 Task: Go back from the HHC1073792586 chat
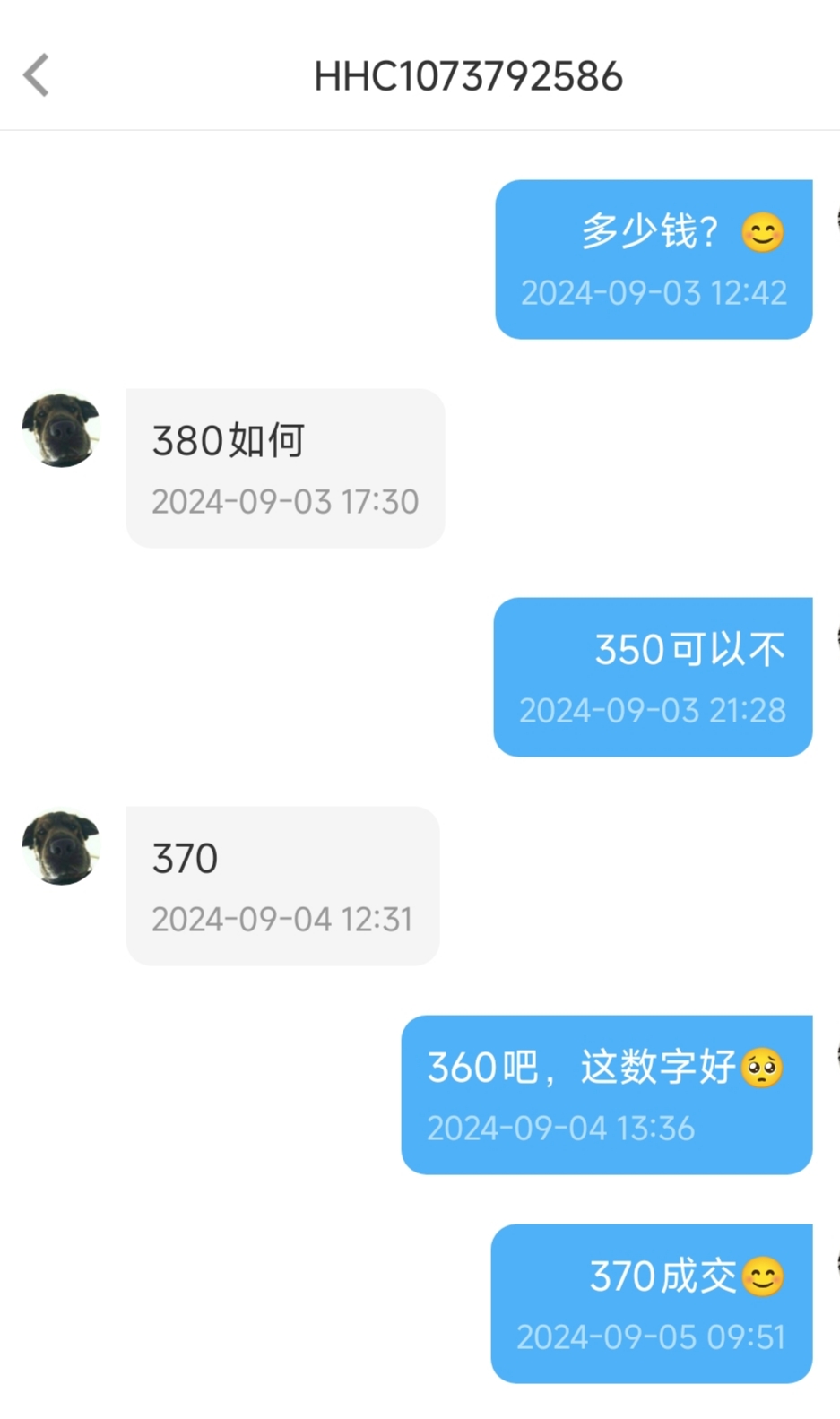pyautogui.click(x=37, y=74)
